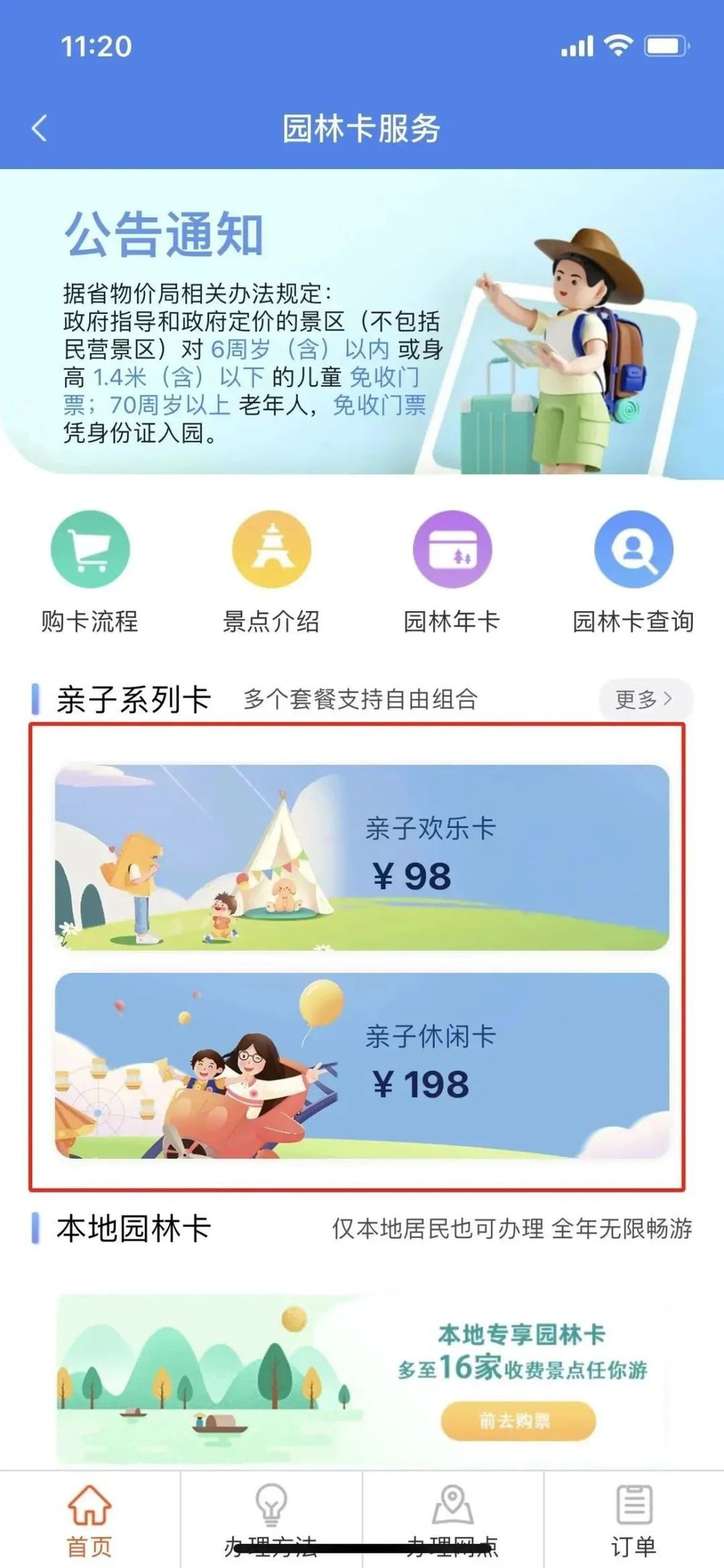Open the 亲子休闲卡 ¥198 card

(x=362, y=1065)
